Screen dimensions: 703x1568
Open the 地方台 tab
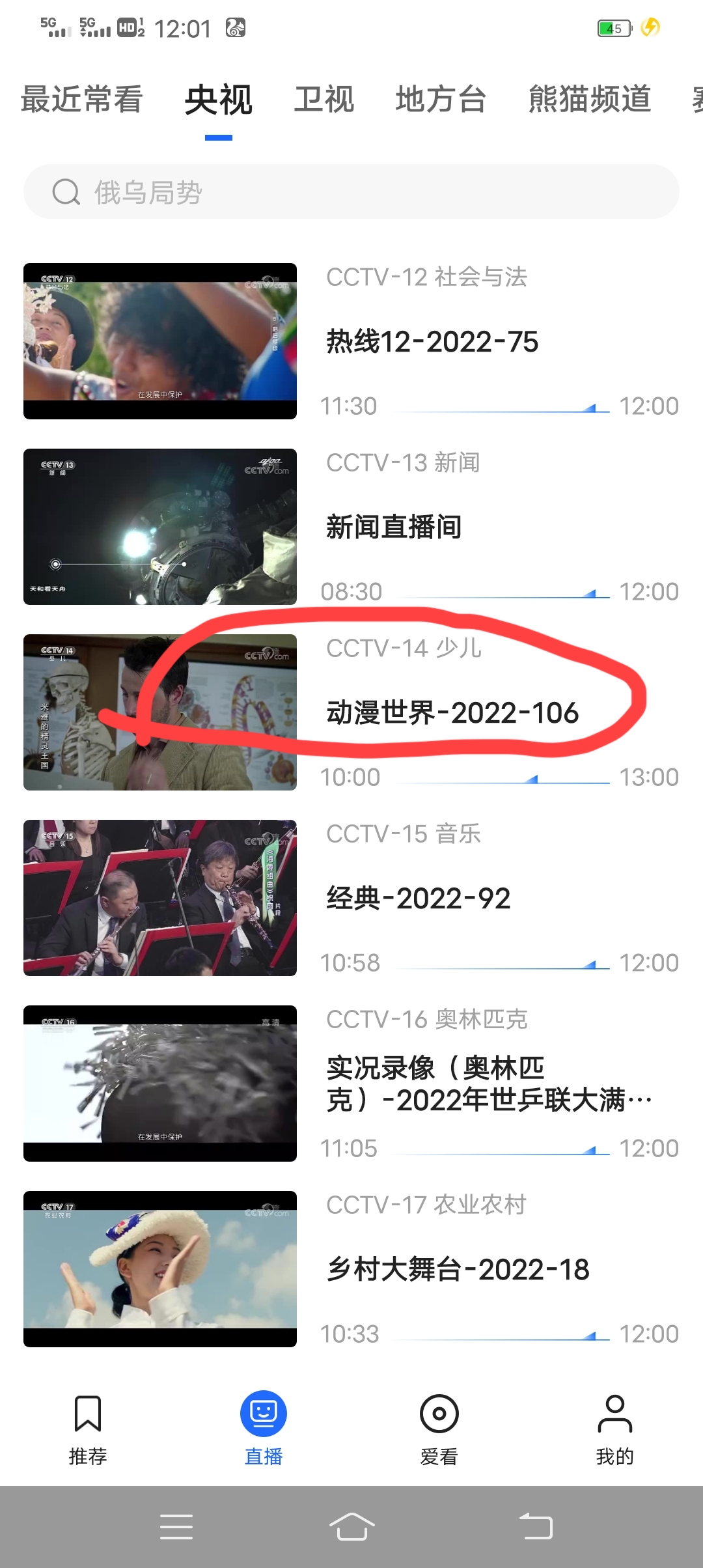coord(441,100)
